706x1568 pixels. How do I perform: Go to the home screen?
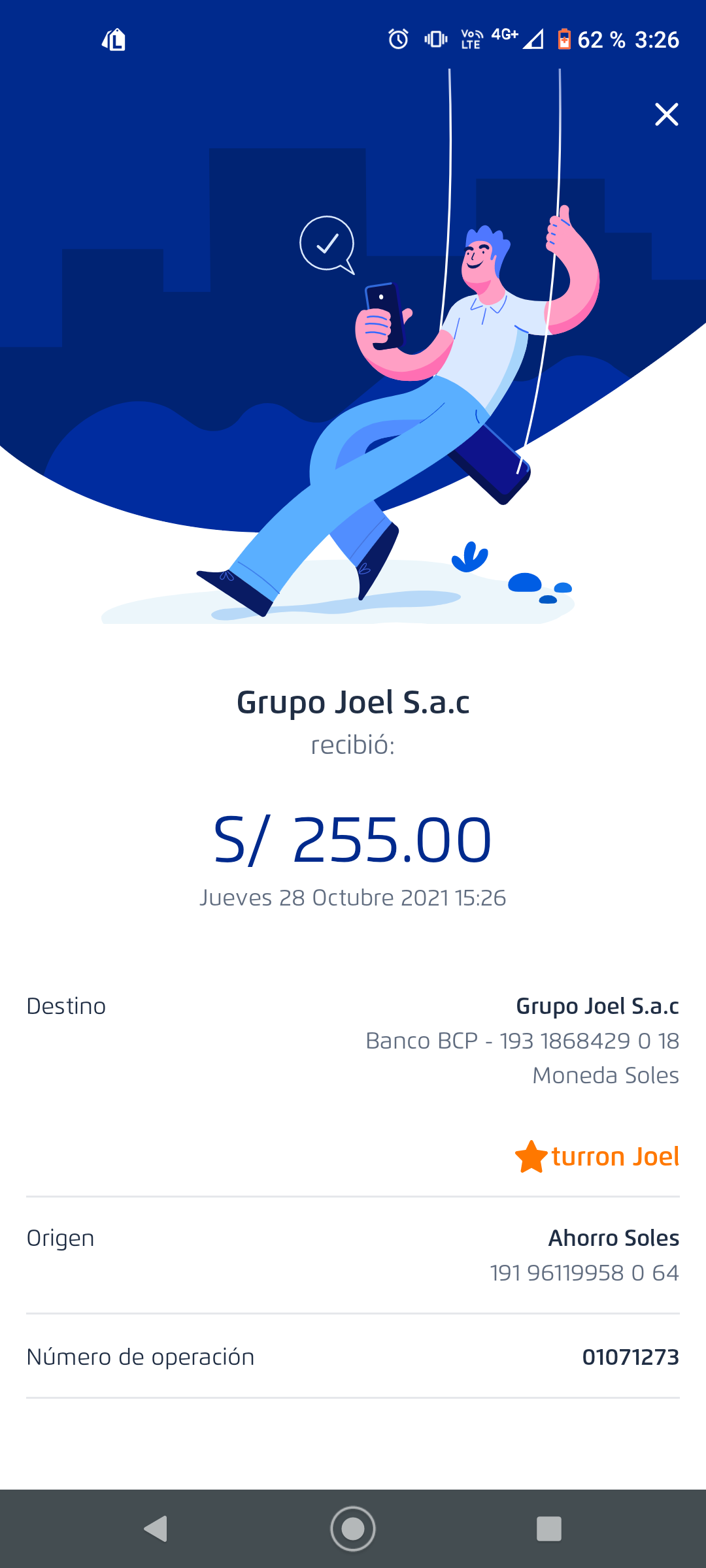[353, 1529]
